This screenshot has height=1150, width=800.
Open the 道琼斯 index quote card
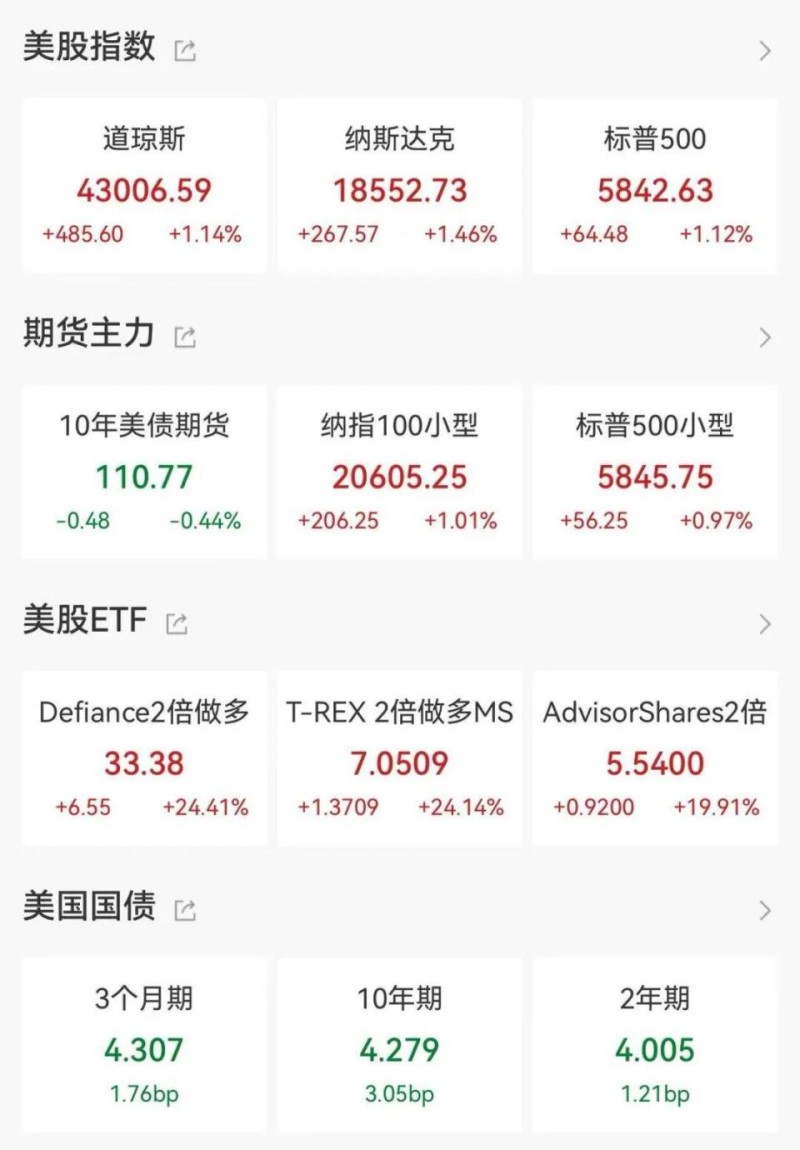pos(142,185)
